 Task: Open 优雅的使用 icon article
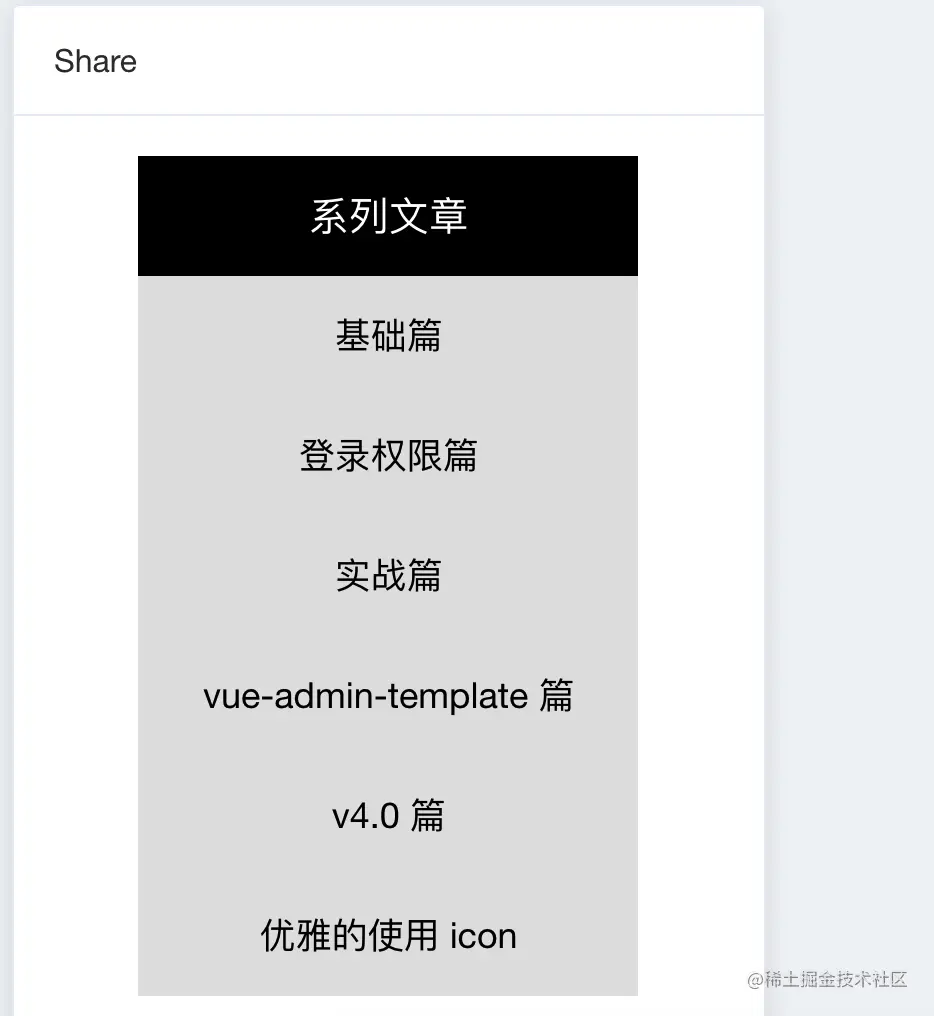[x=388, y=936]
